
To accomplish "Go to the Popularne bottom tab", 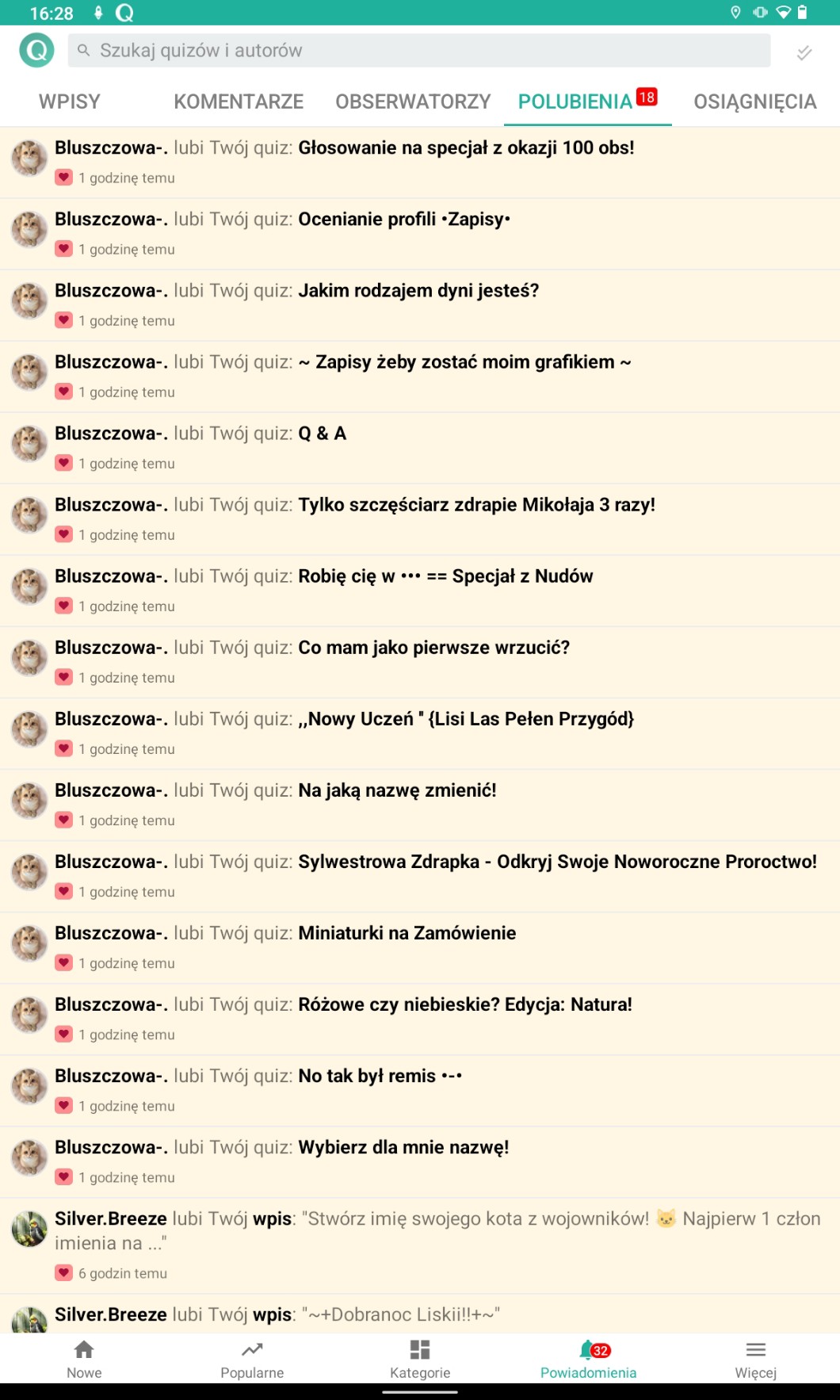I will click(x=252, y=1359).
